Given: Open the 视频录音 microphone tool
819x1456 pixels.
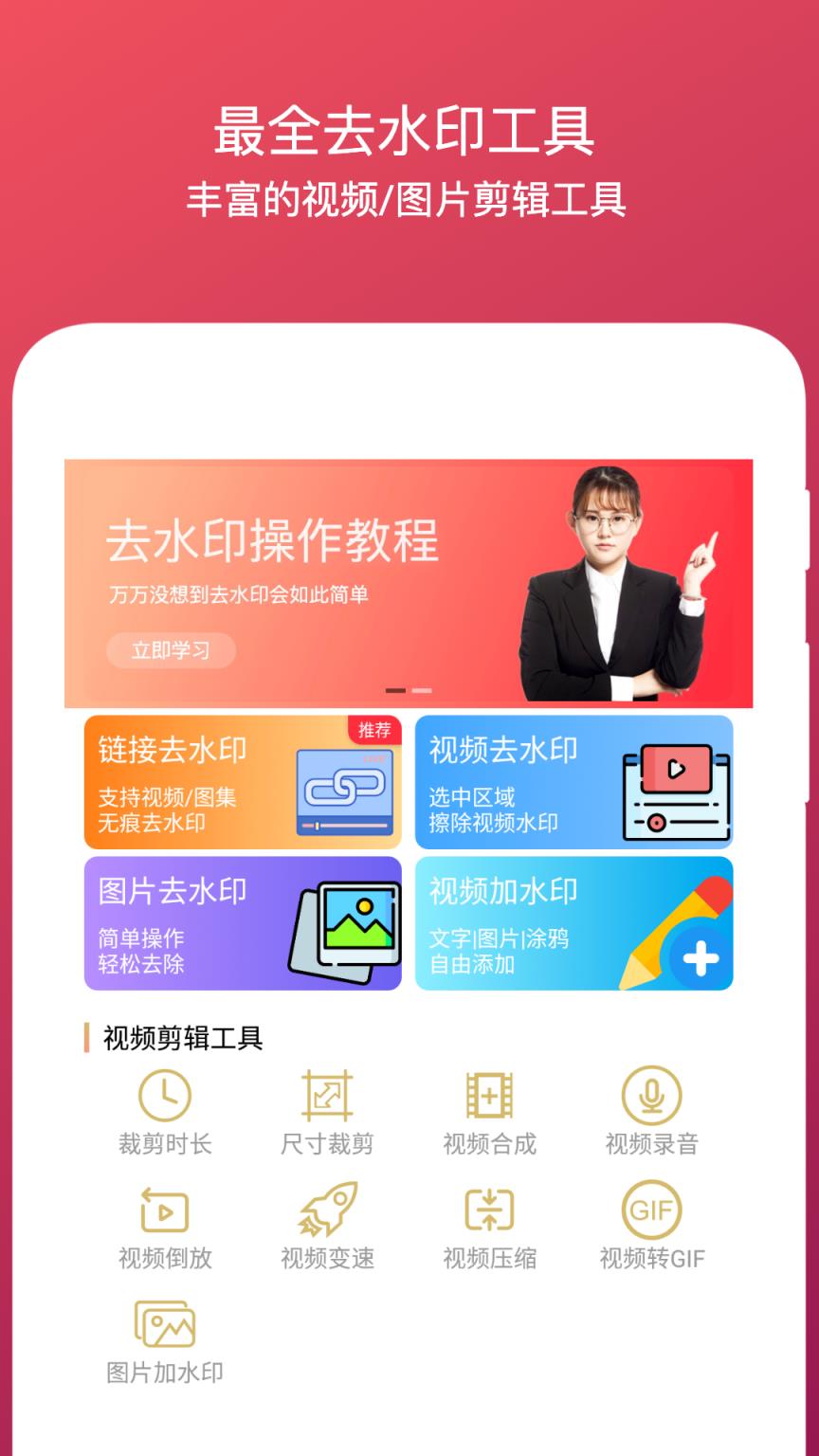Looking at the screenshot, I should tap(652, 1098).
